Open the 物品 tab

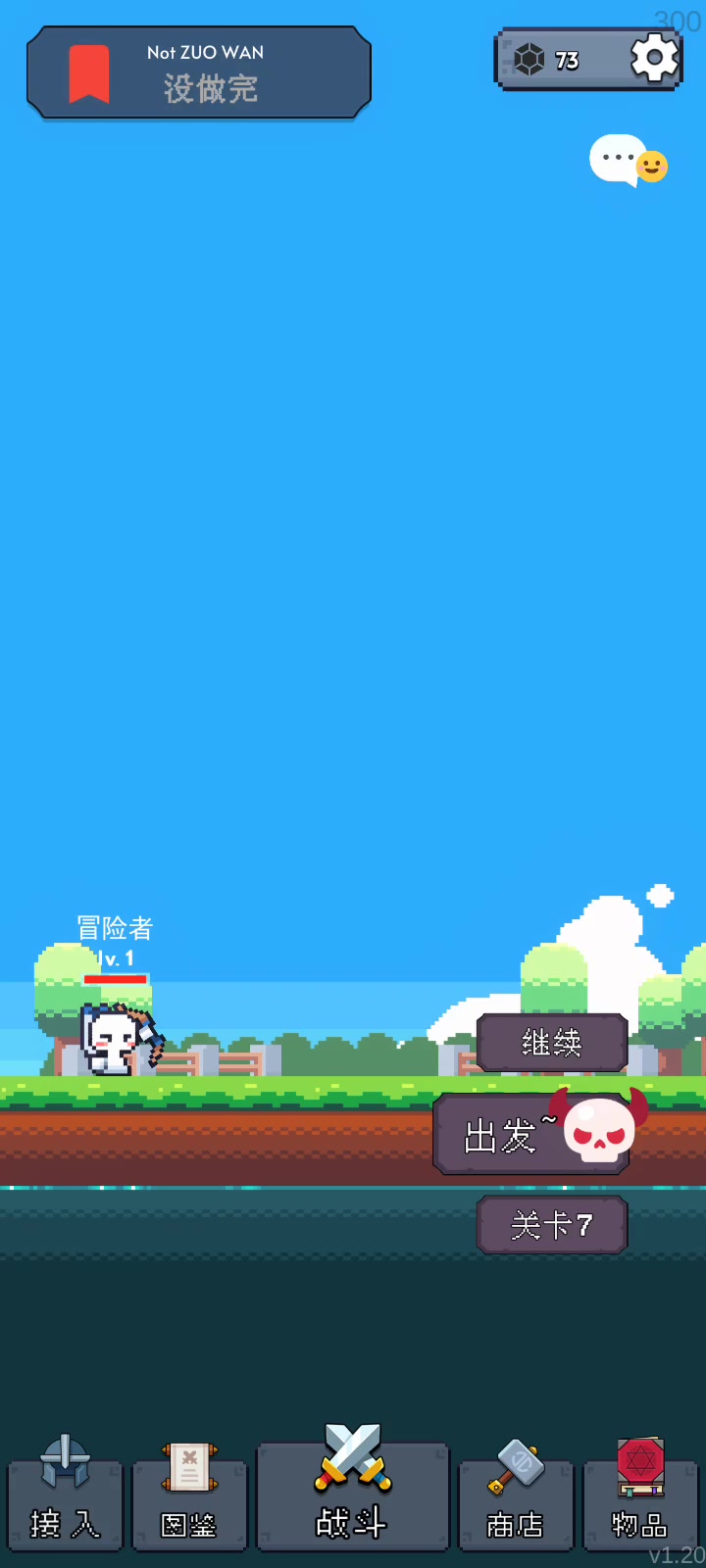[x=640, y=1494]
